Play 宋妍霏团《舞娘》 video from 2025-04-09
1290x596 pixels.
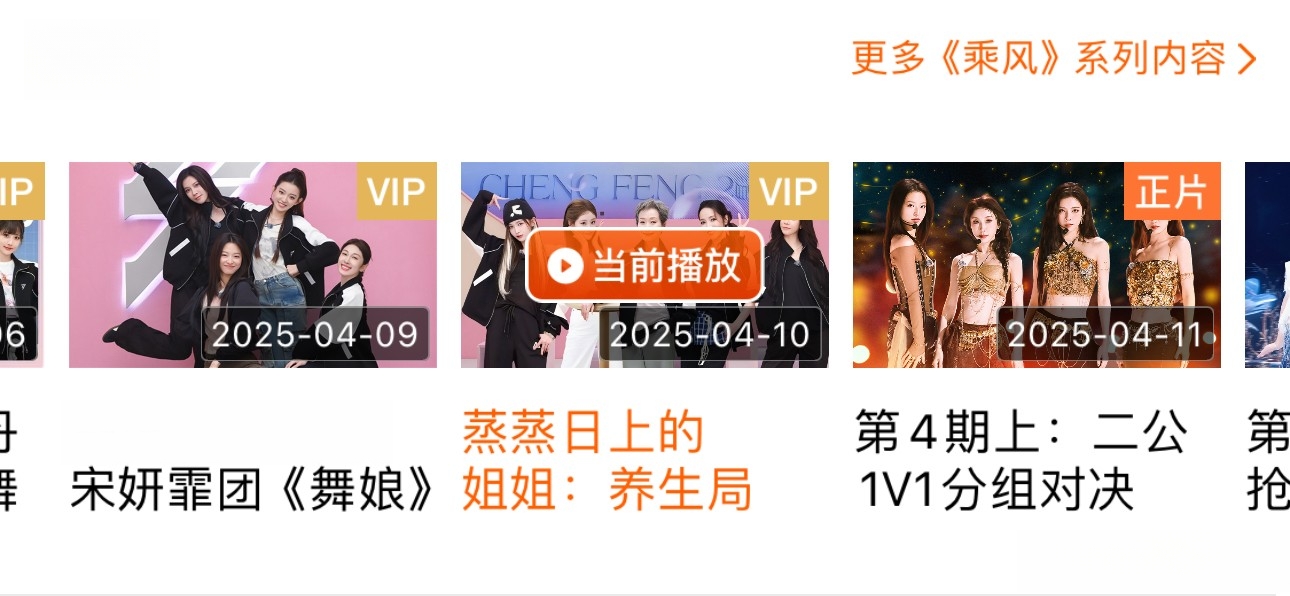[x=252, y=265]
